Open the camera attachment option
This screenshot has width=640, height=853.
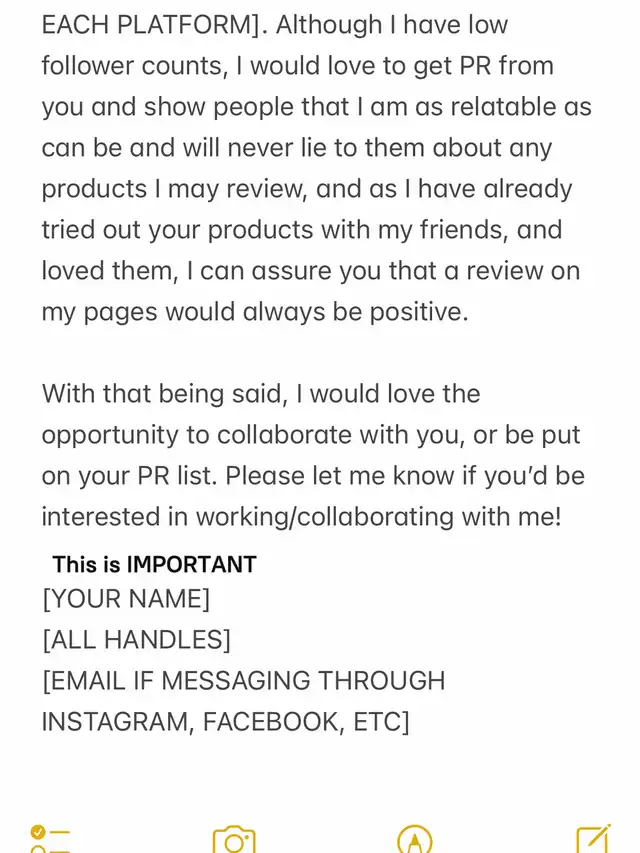coord(234,840)
